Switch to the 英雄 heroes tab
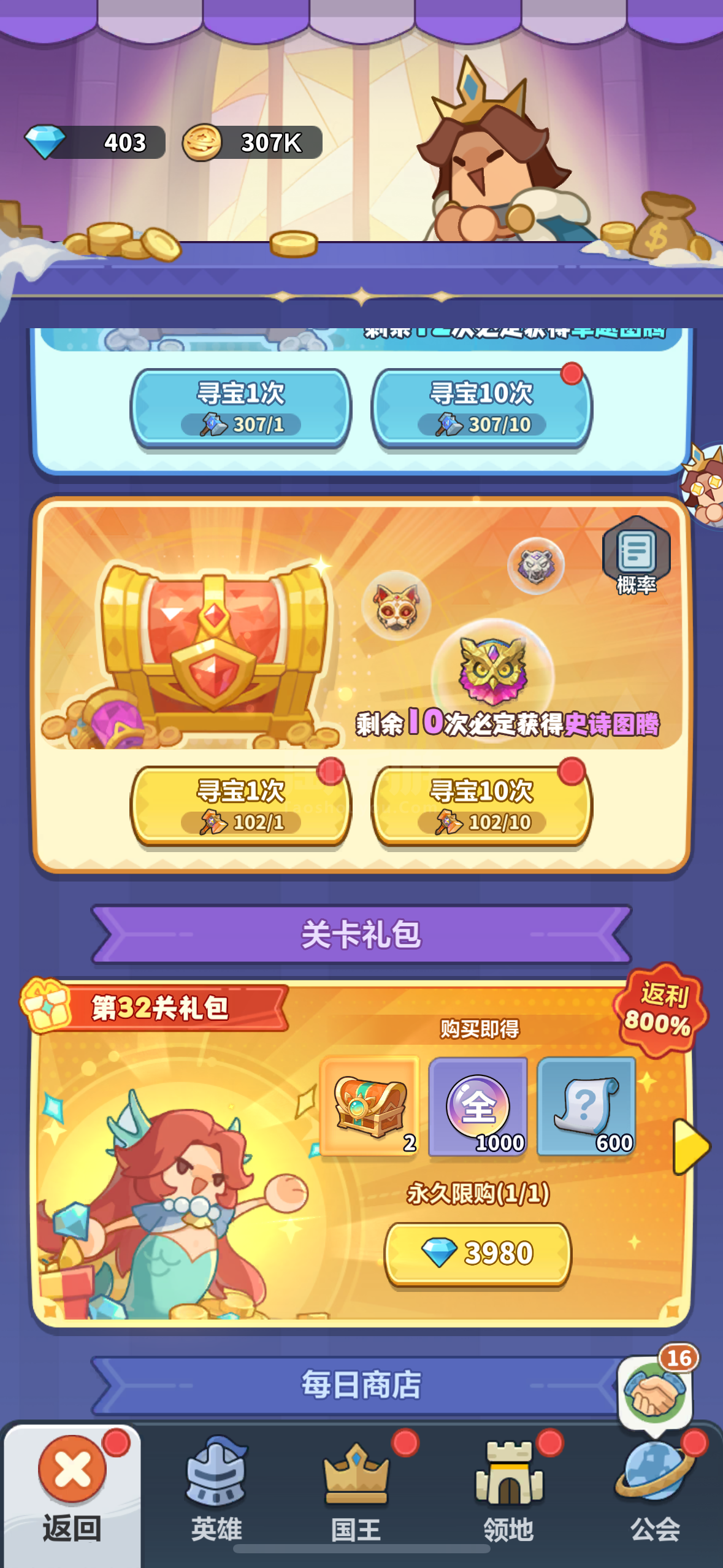 point(216,1491)
